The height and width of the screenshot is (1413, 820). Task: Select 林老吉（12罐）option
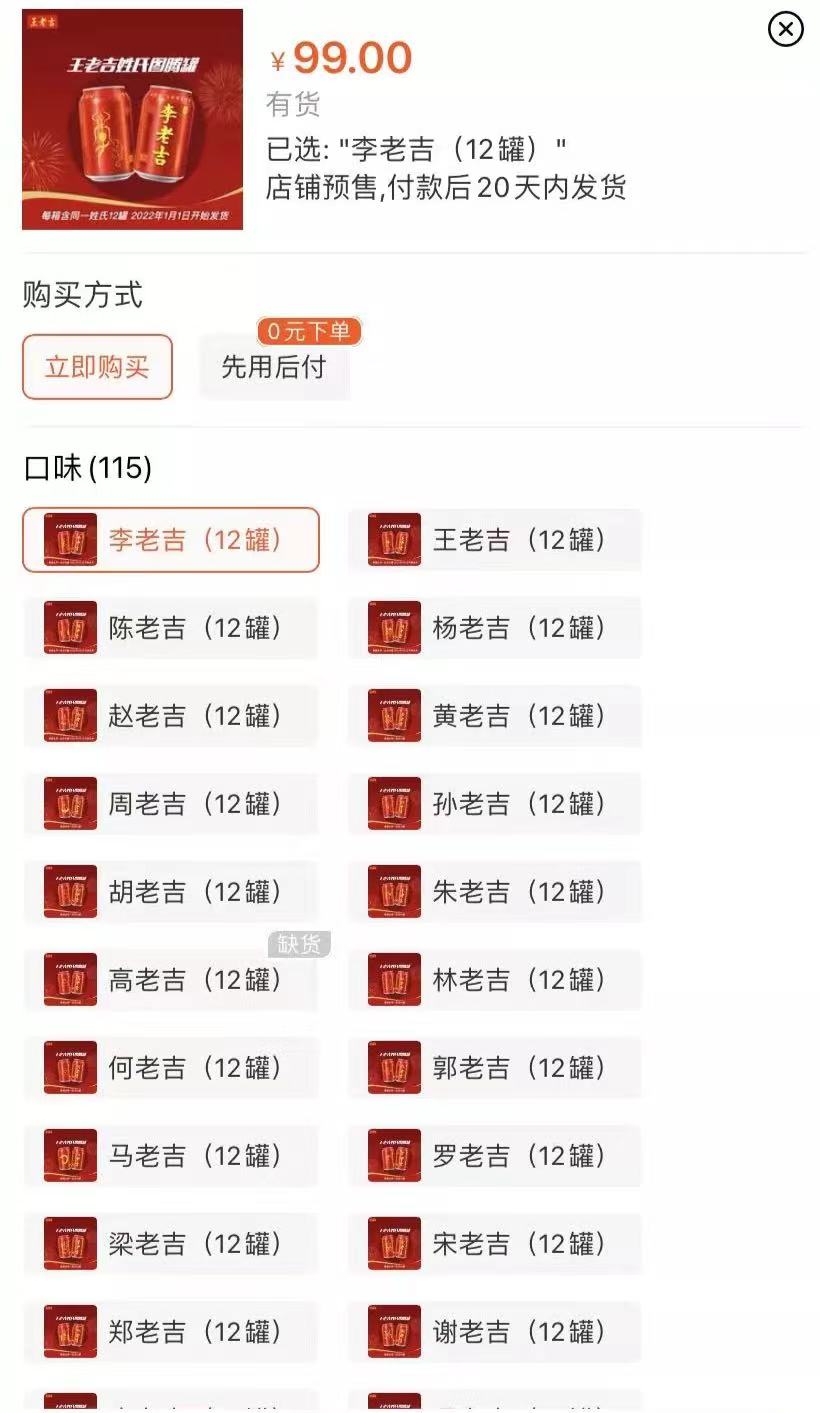494,980
